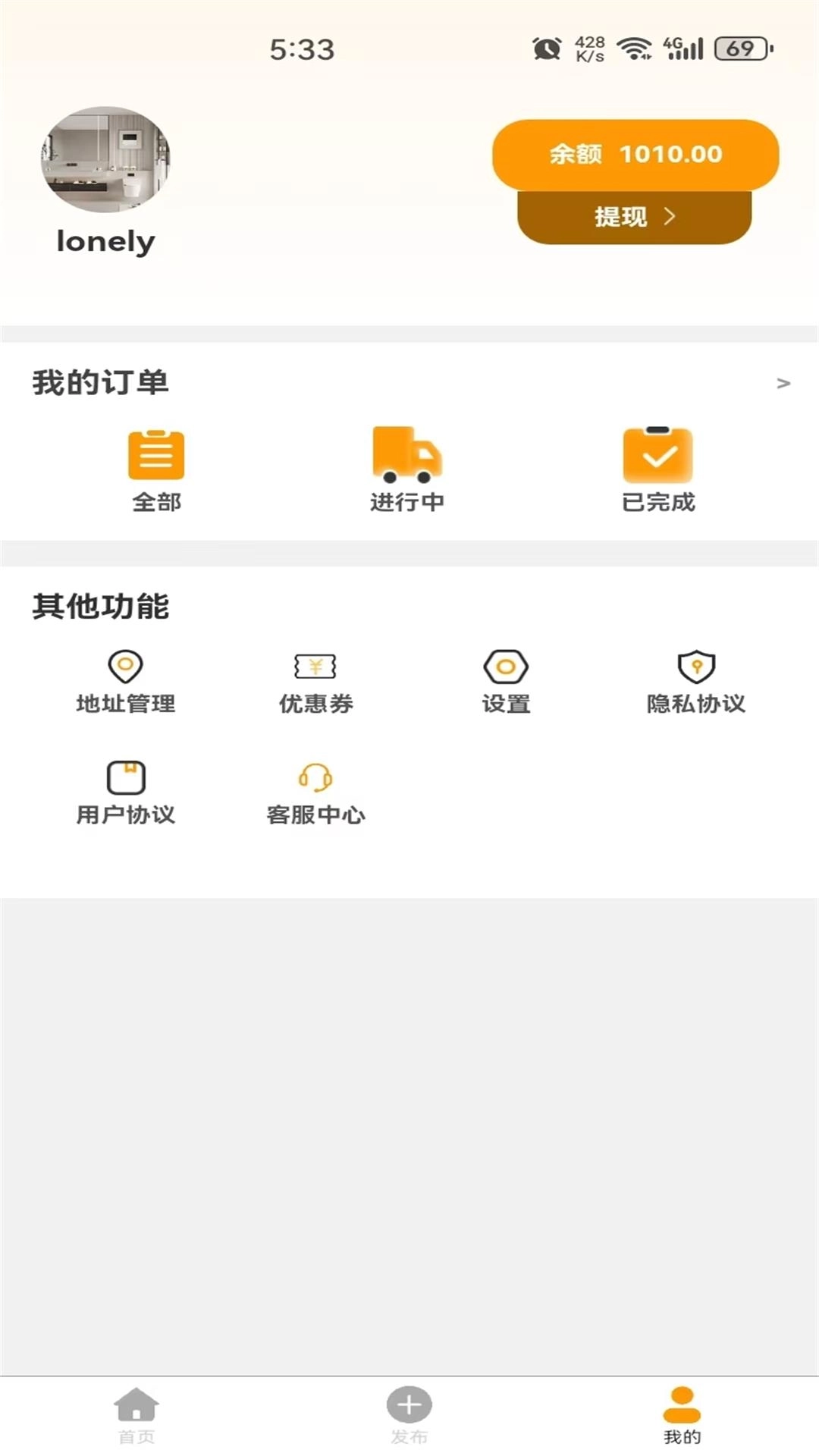Viewport: 819px width, 1456px height.
Task: Click the alarm clock status icon
Action: click(545, 47)
